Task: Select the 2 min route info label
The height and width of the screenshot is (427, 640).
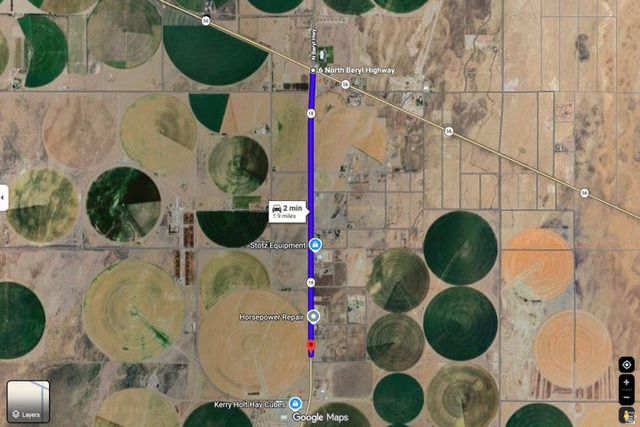Action: (290, 210)
